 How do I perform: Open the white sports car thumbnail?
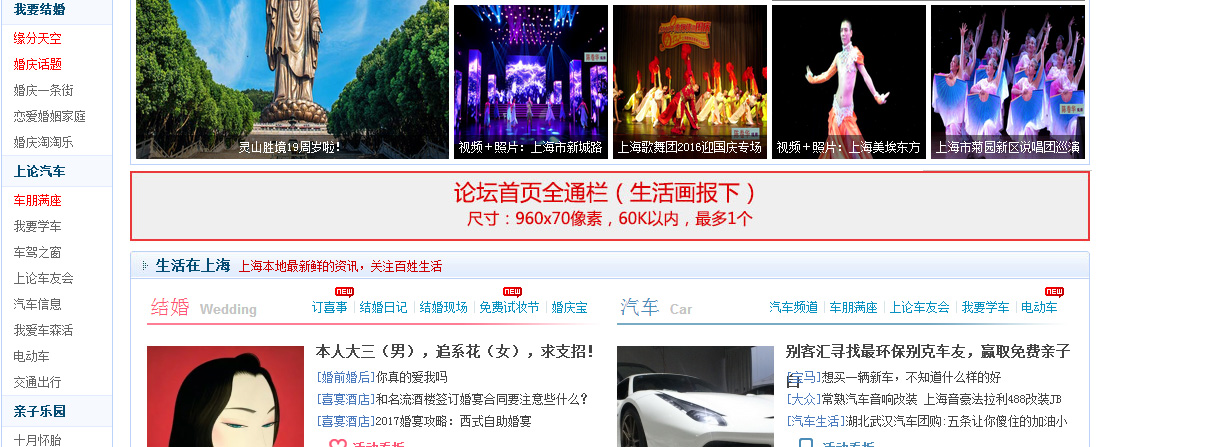pyautogui.click(x=695, y=397)
